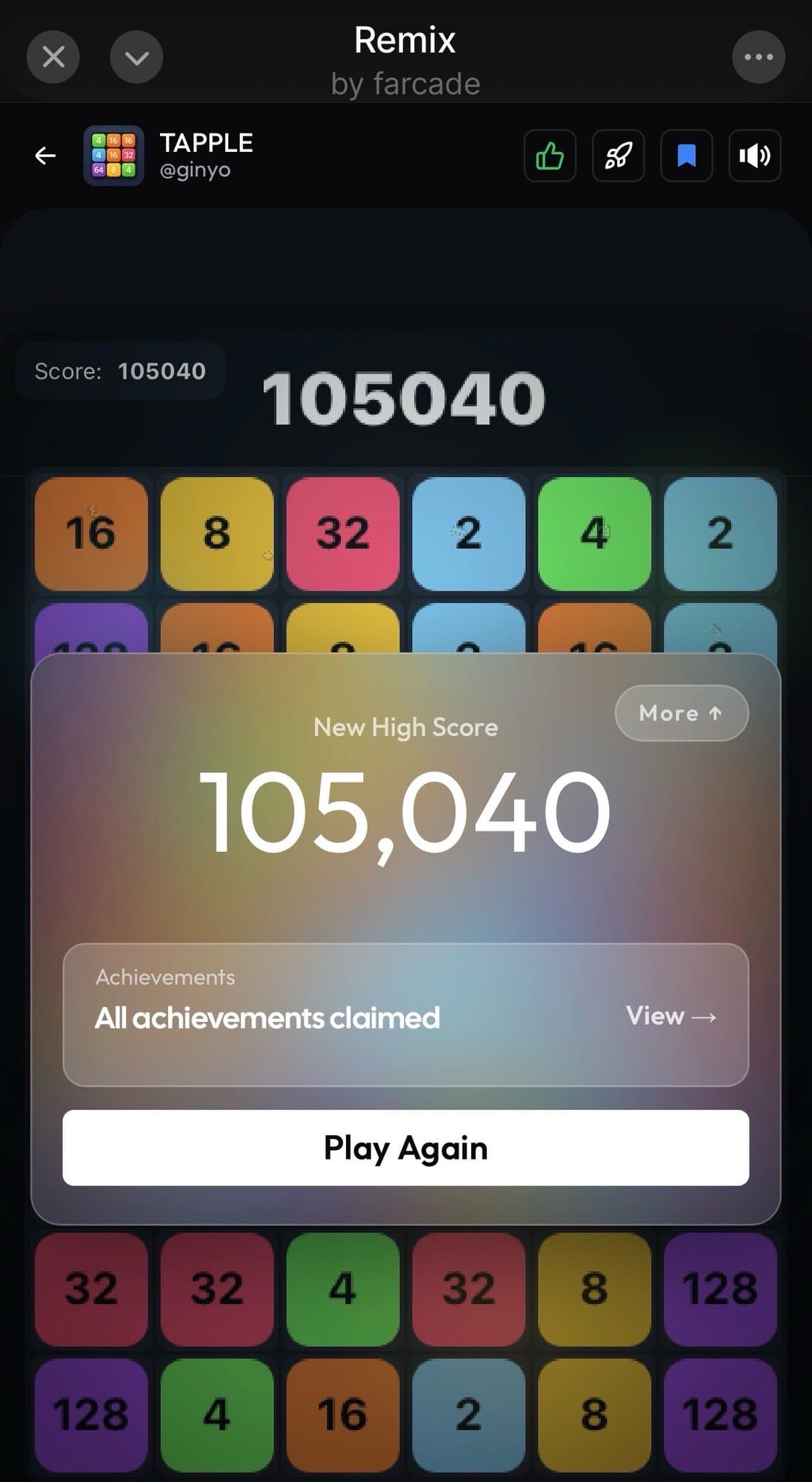
Task: Toggle the bookmark for TAPPLE
Action: [x=686, y=156]
